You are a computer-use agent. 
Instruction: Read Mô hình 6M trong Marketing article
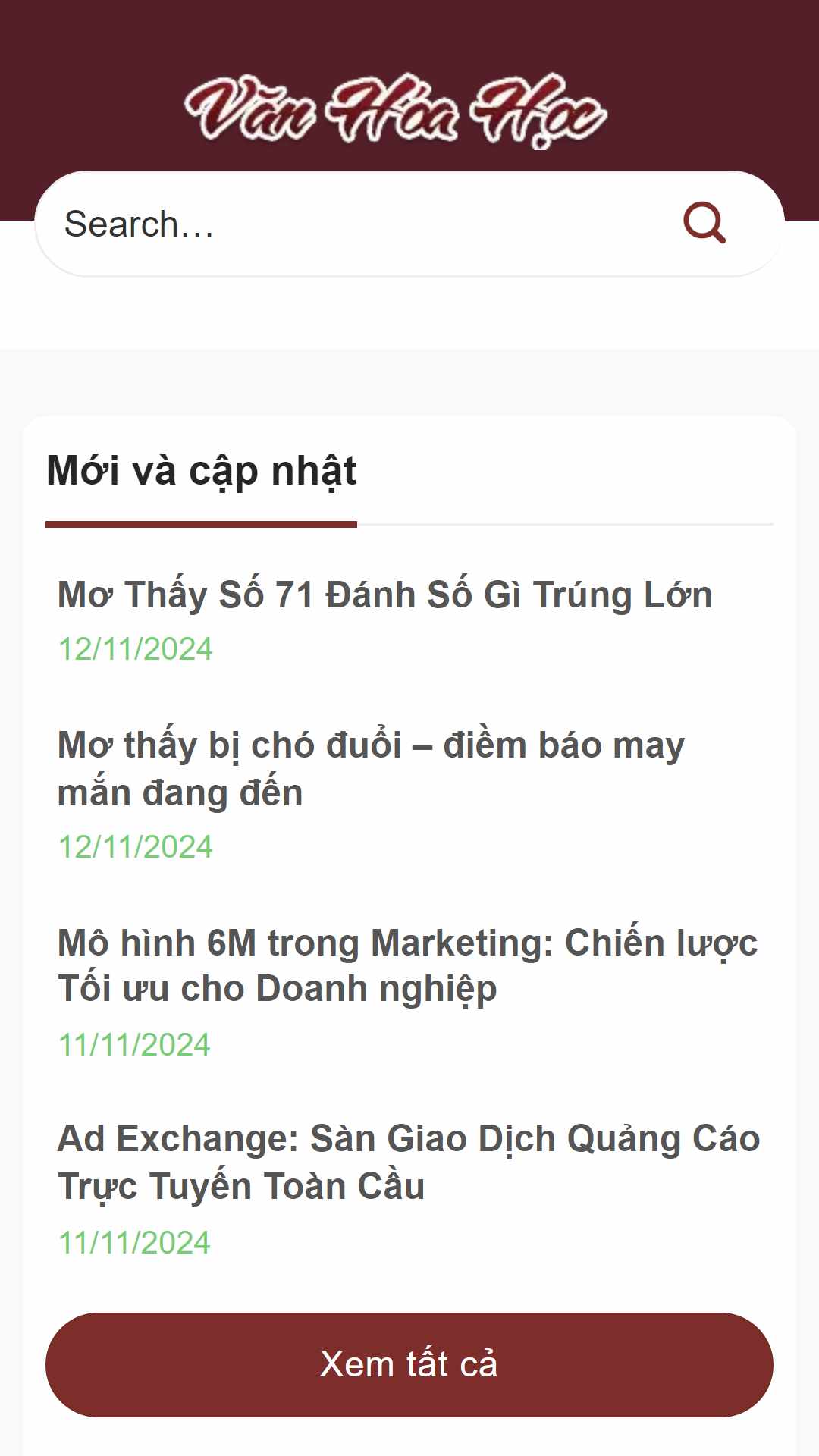pos(408,965)
